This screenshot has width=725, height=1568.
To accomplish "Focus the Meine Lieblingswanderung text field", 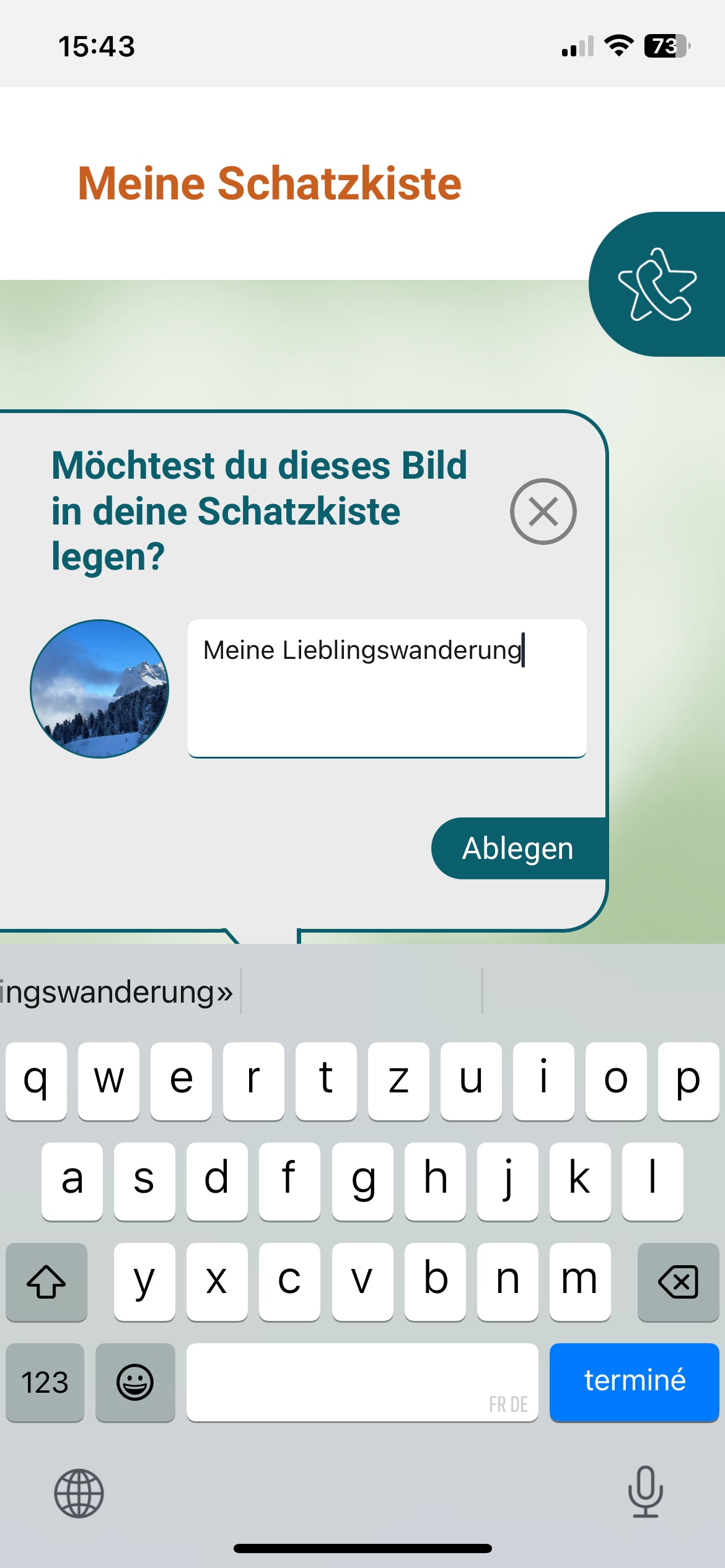I will click(x=387, y=688).
